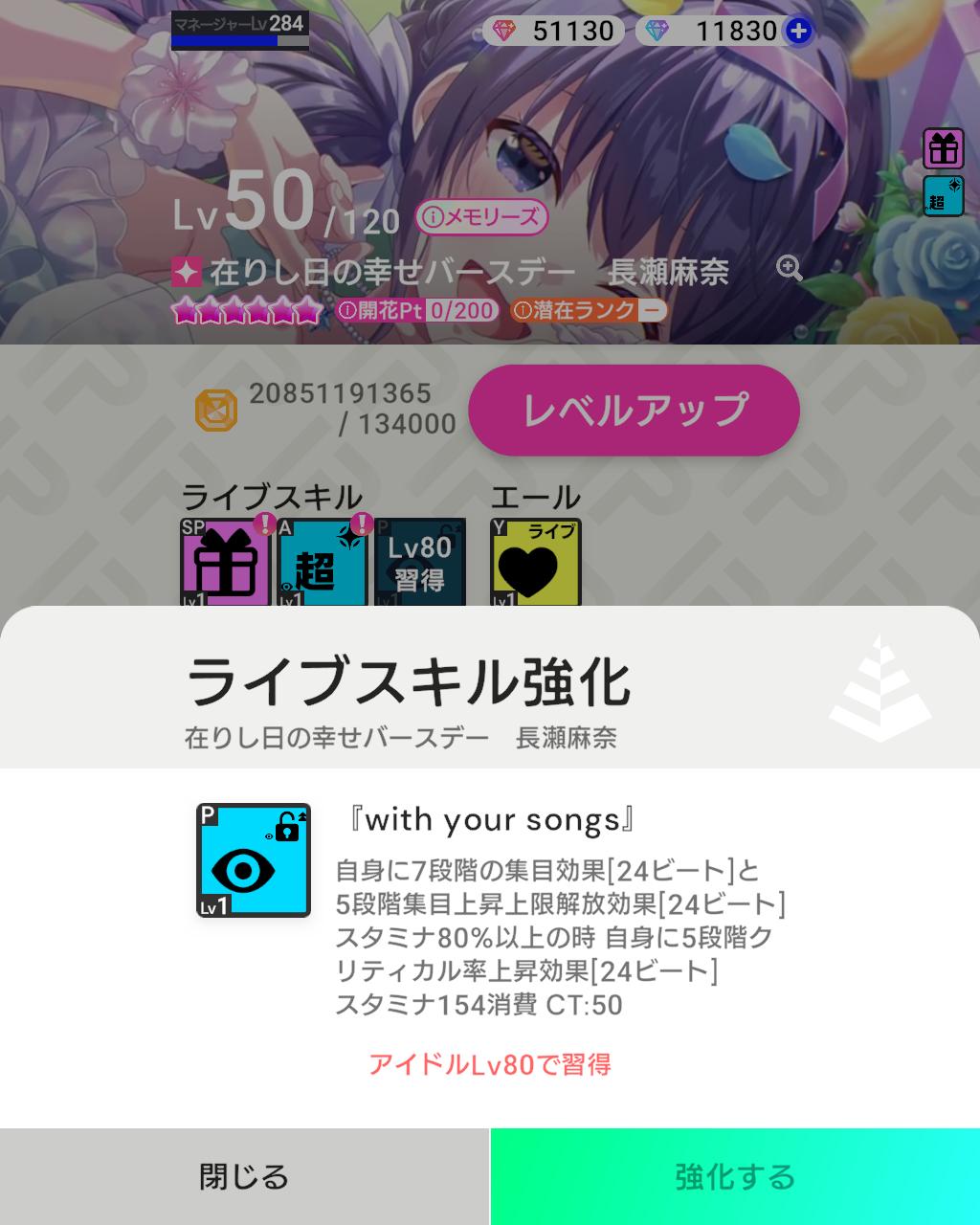Open 潜在ランク info
Image resolution: width=980 pixels, height=1225 pixels.
pos(589,310)
